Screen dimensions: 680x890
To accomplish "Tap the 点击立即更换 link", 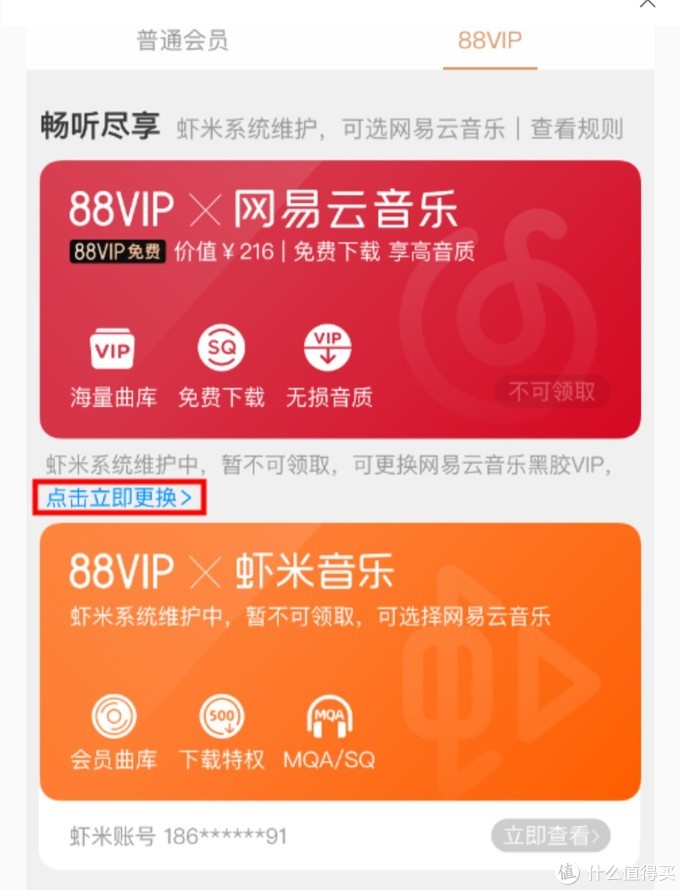I will click(x=119, y=497).
